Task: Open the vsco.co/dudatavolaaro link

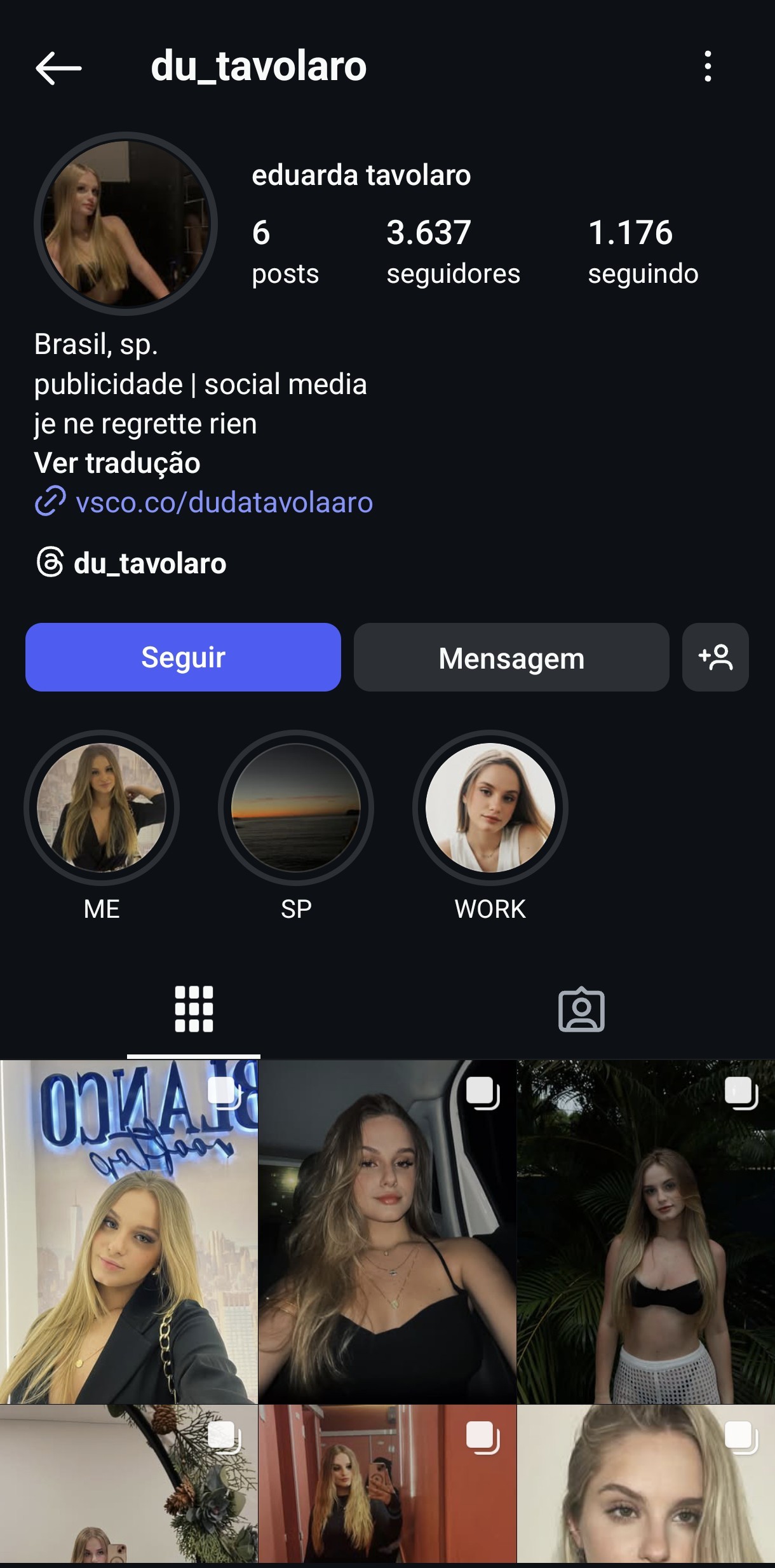Action: tap(222, 502)
